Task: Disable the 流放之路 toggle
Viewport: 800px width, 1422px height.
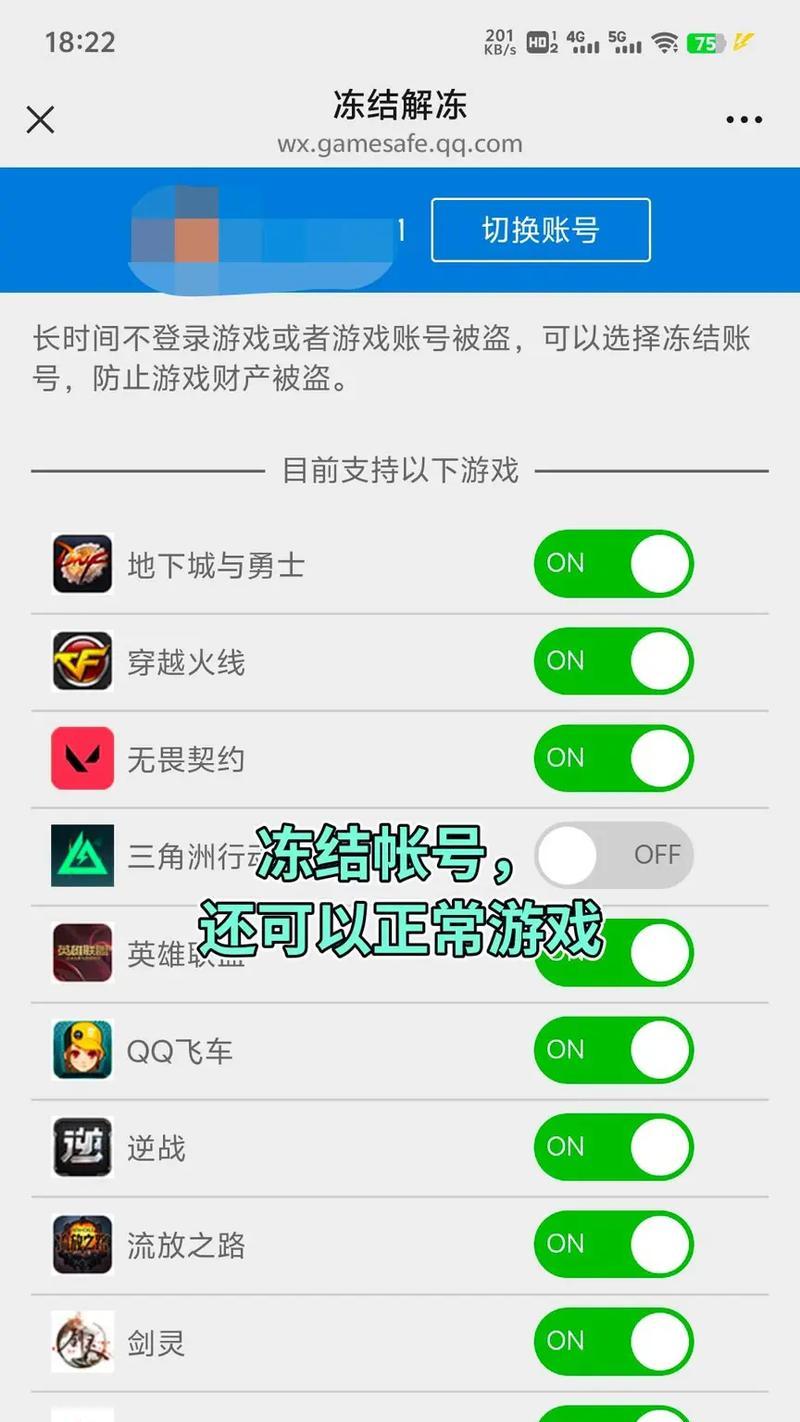Action: [614, 1244]
